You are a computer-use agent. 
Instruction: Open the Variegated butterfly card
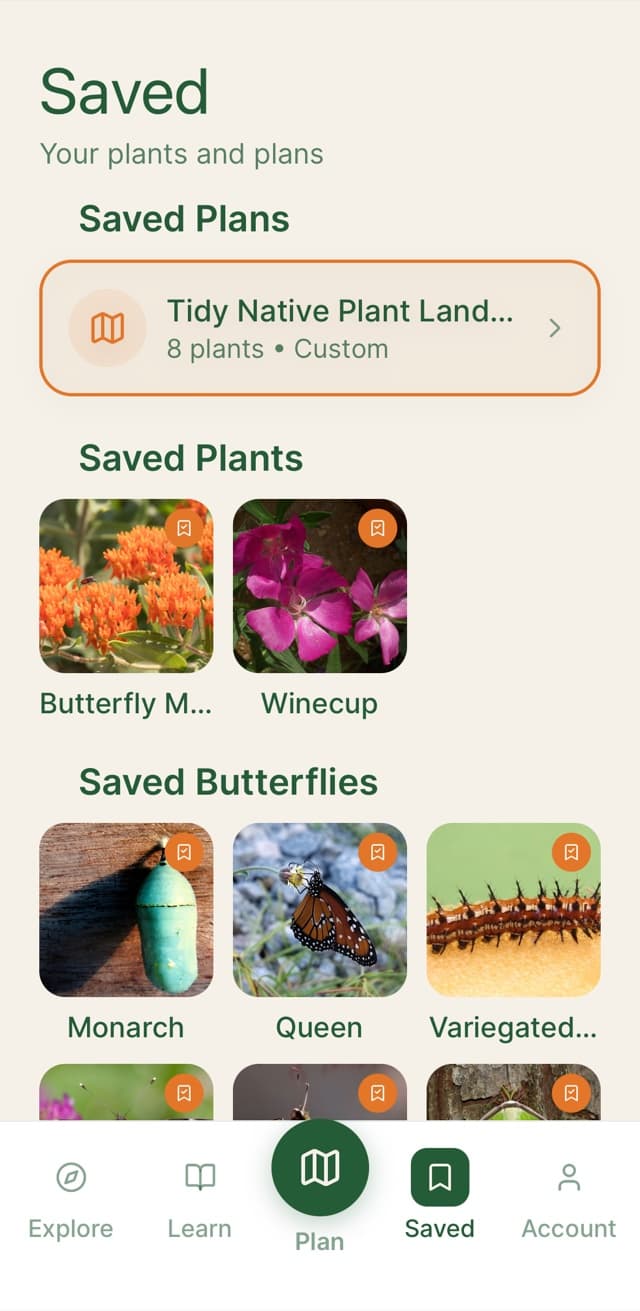pyautogui.click(x=513, y=910)
